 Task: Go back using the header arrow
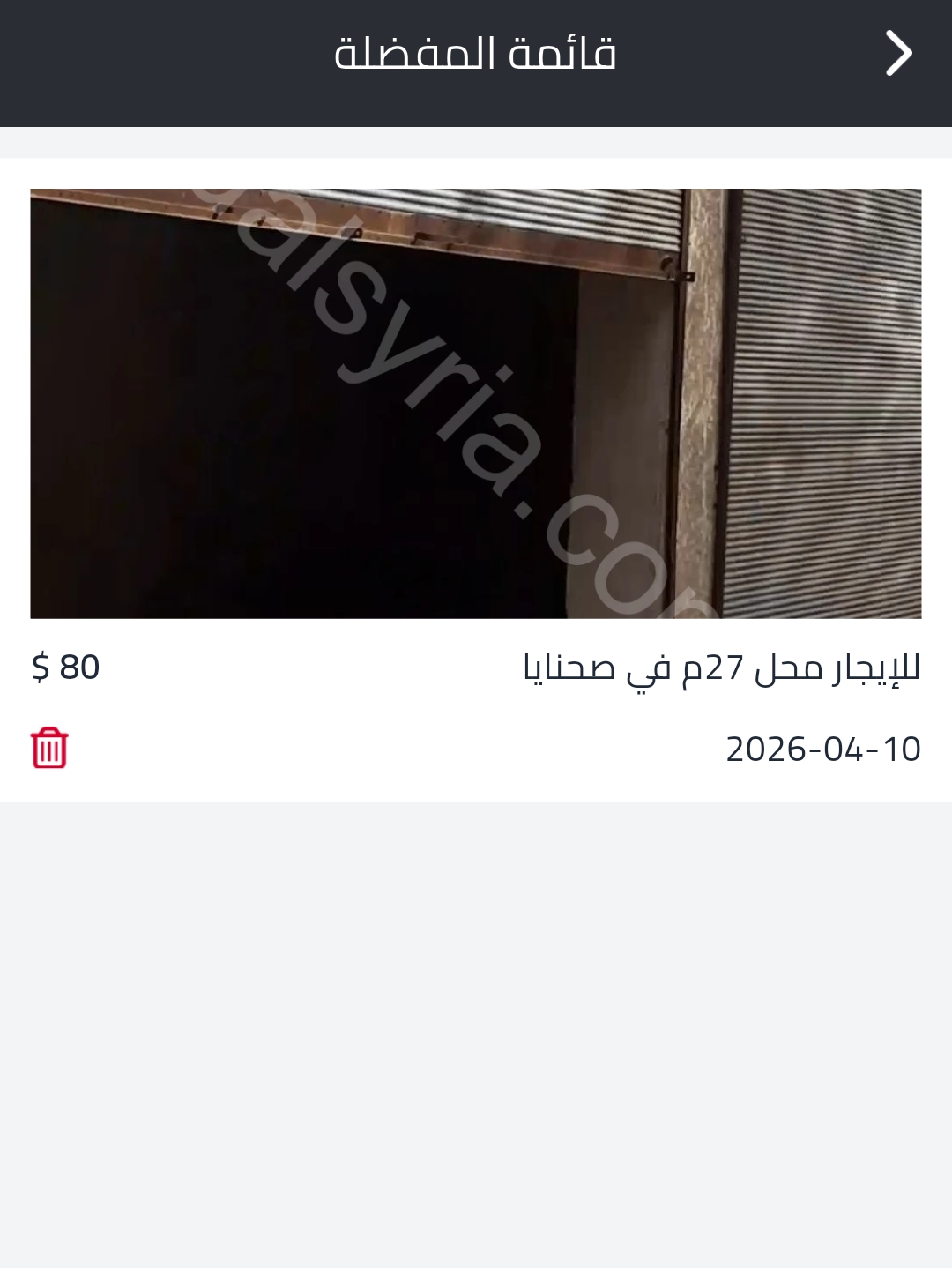(x=898, y=54)
